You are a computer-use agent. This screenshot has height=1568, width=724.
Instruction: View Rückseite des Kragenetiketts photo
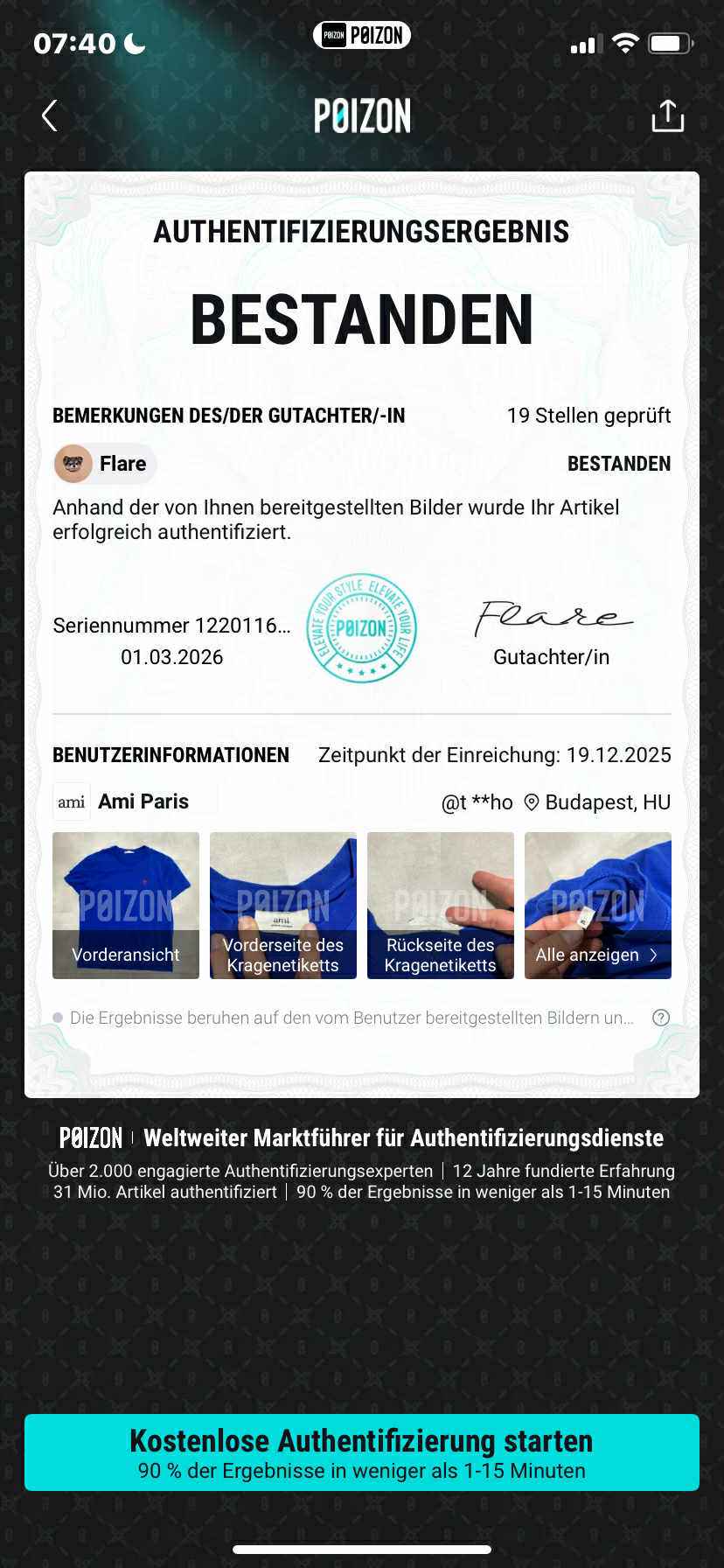pos(441,905)
